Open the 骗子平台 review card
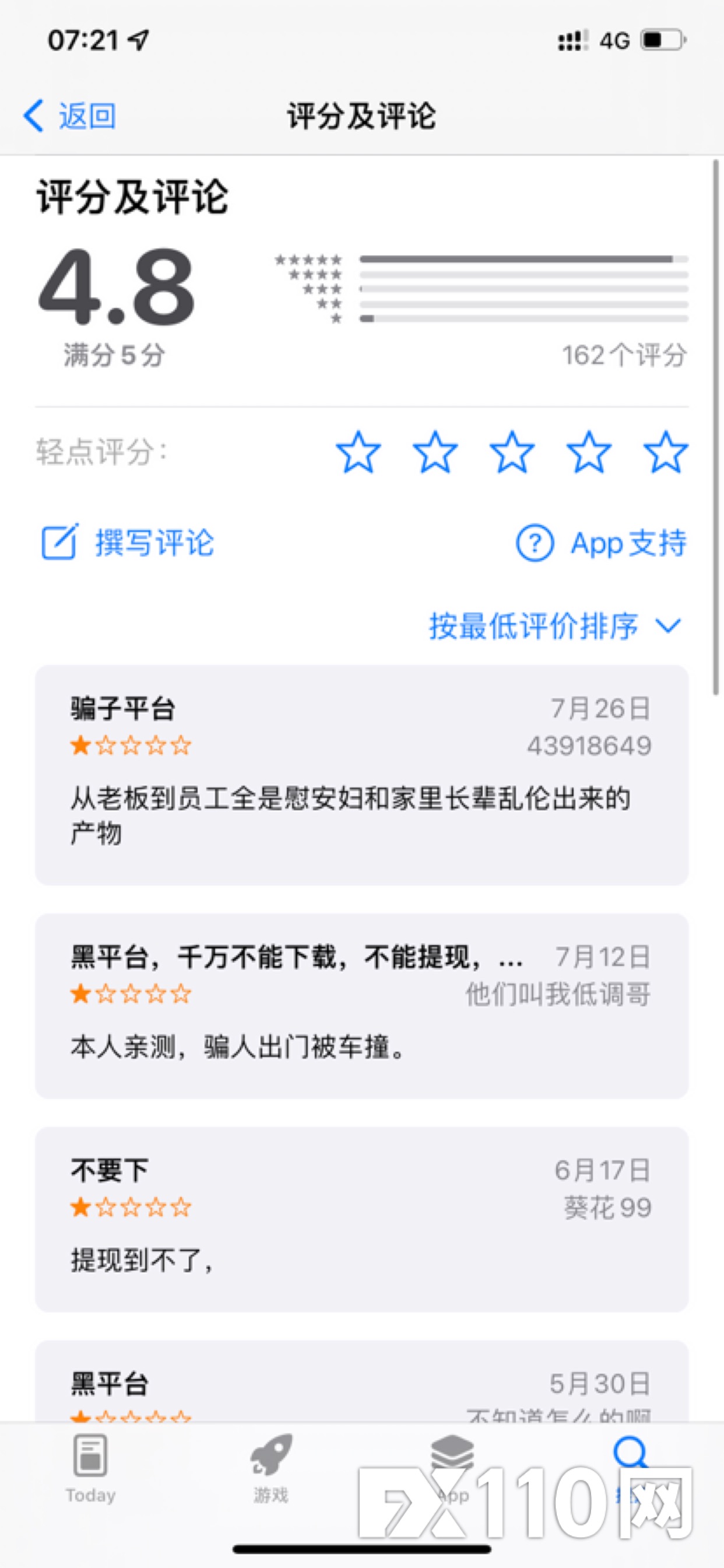Screen dimensions: 724x1568 coord(361,775)
